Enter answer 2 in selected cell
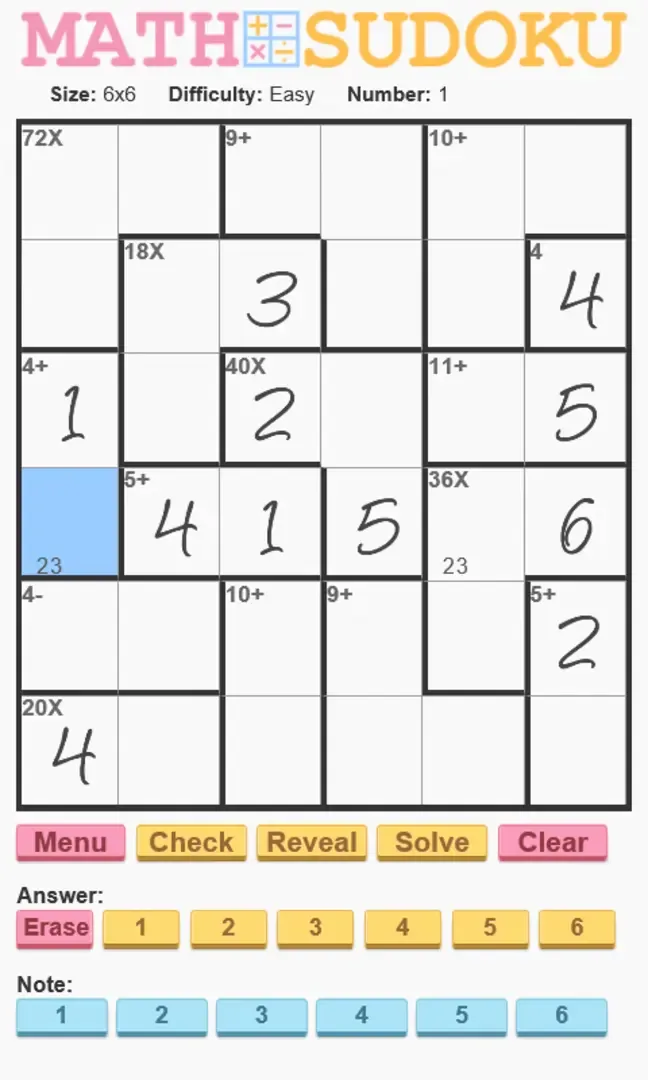The image size is (648, 1080). (228, 928)
